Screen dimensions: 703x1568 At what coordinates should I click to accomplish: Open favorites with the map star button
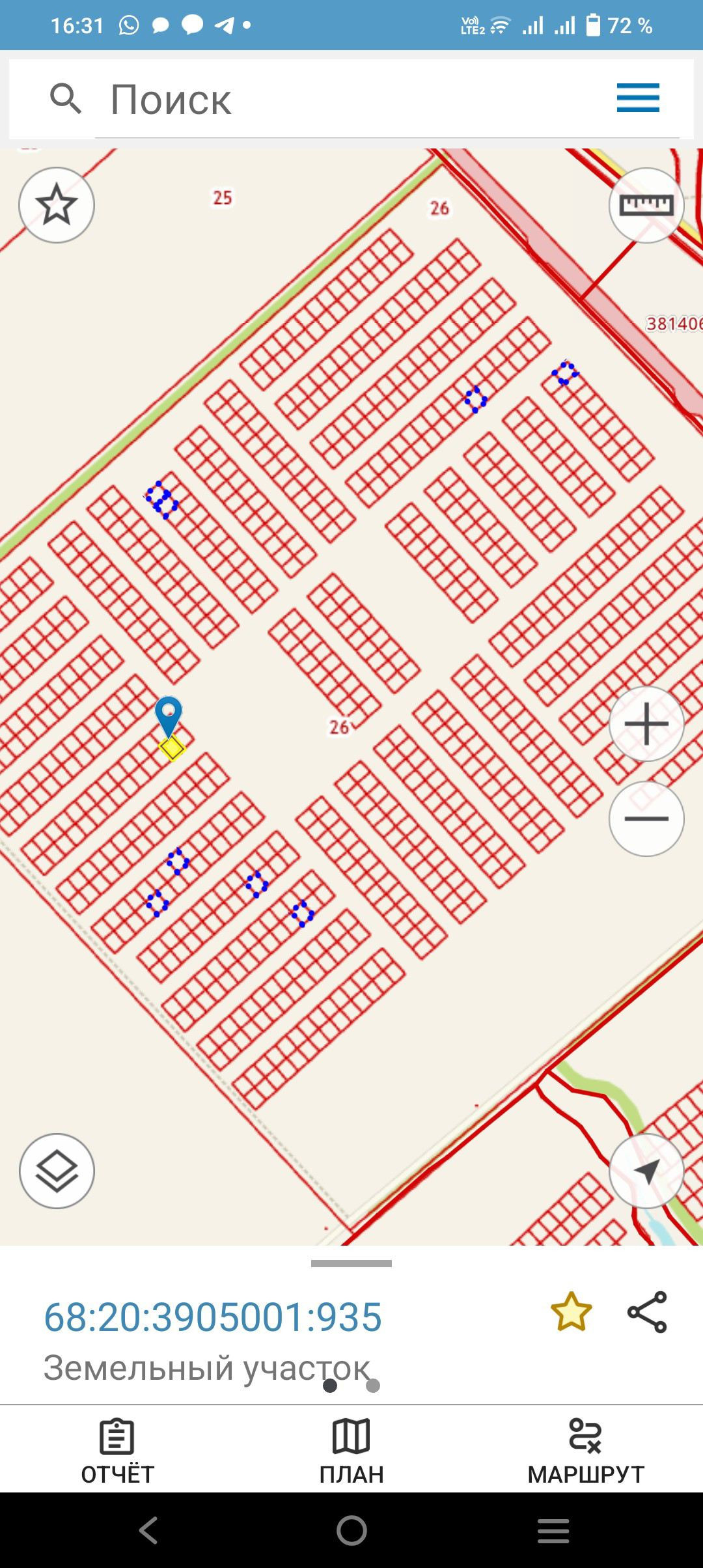[x=57, y=205]
